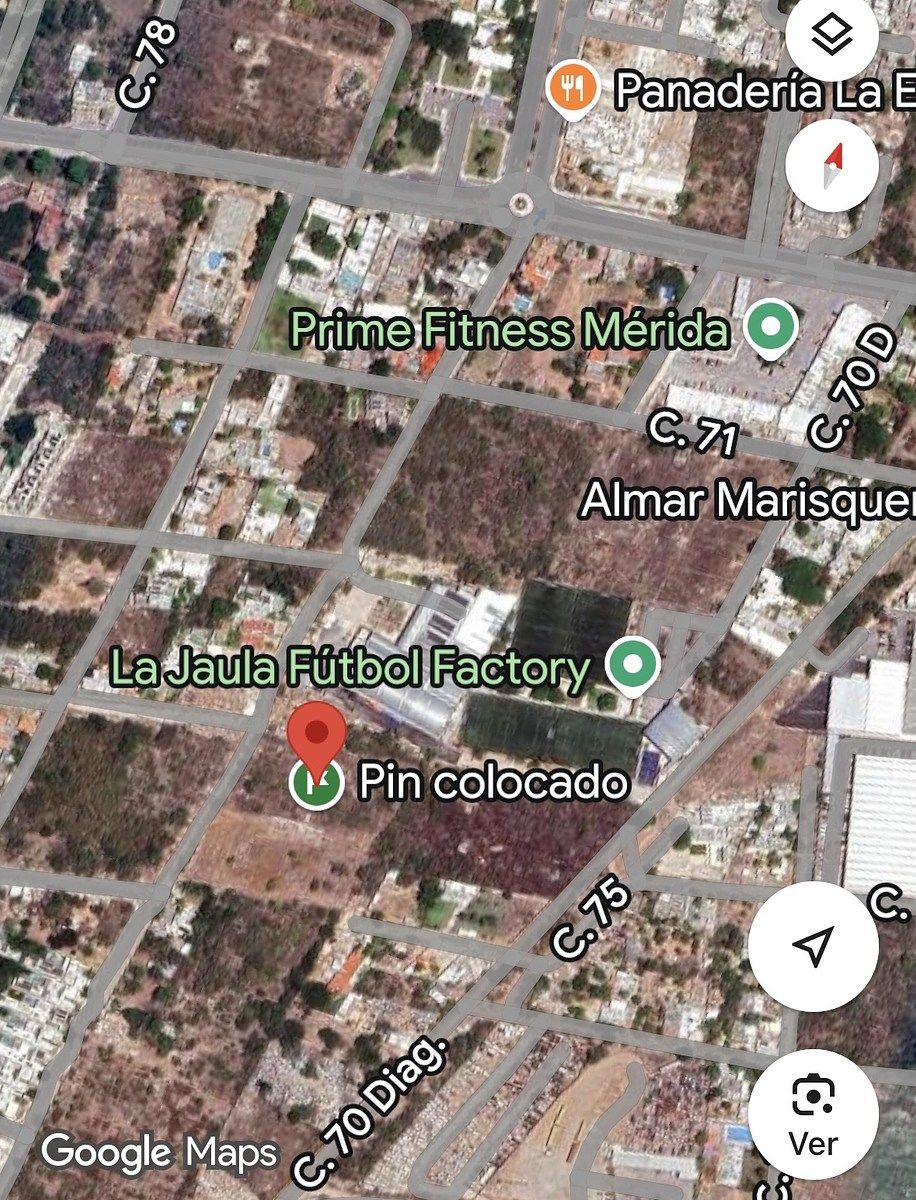Open Almar Marisquería place label

[747, 500]
